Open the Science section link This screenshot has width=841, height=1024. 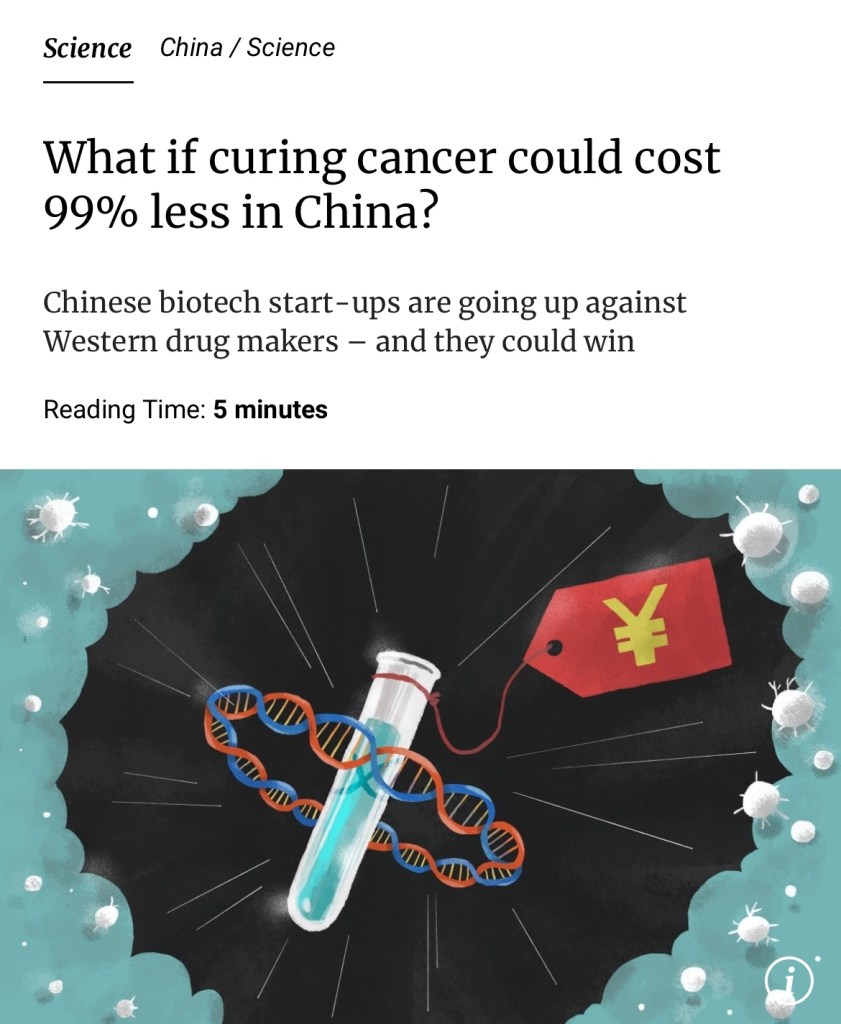87,48
